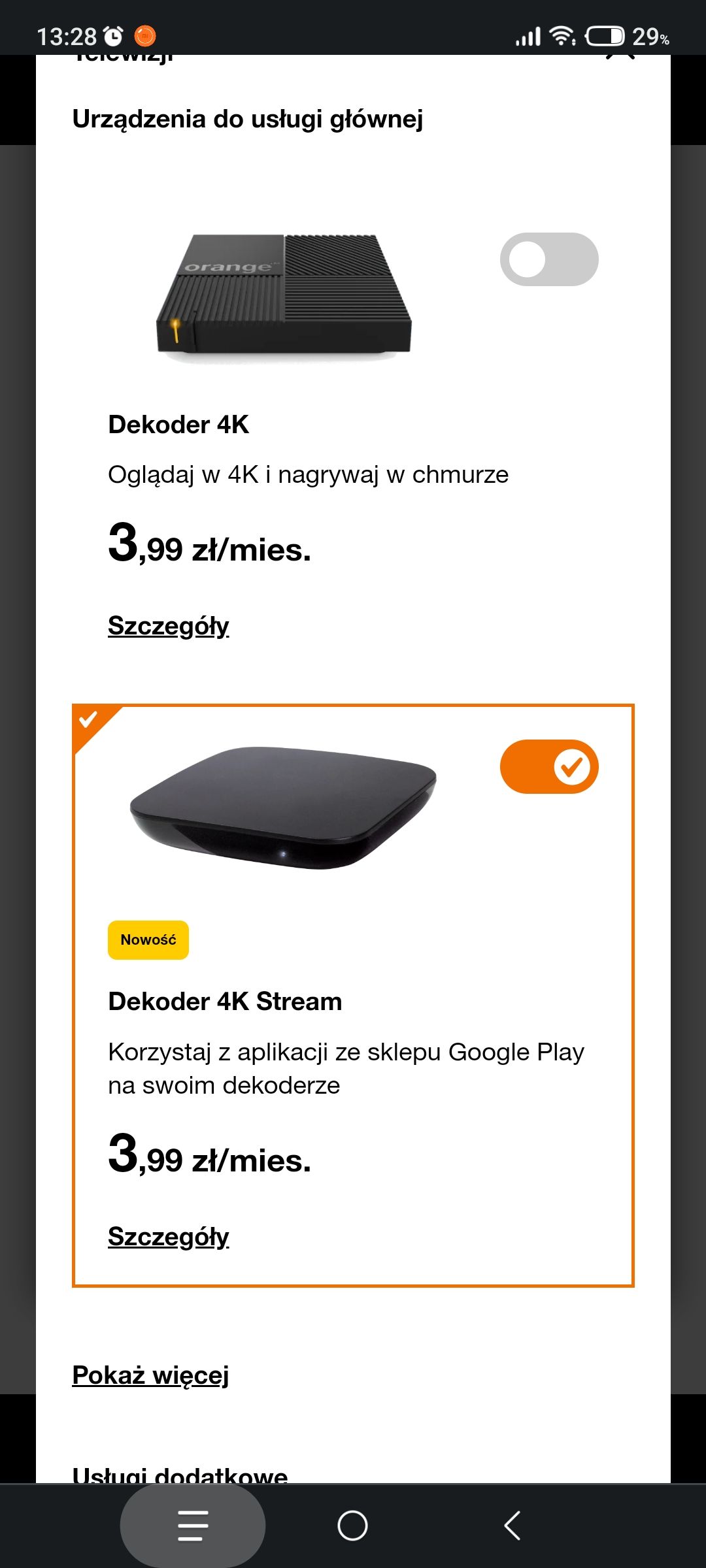Turn off the Dekoder 4K Stream toggle
Viewport: 706px width, 1568px height.
548,766
